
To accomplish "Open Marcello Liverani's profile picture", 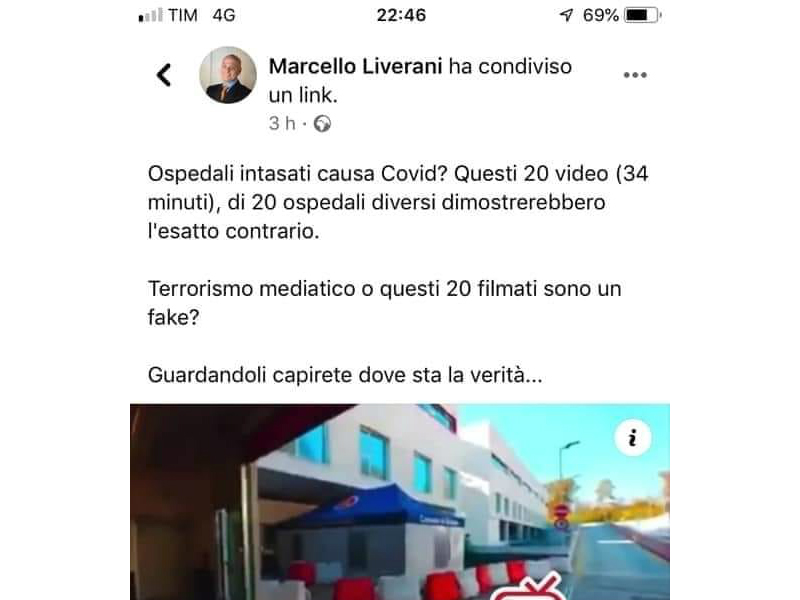I will pyautogui.click(x=228, y=75).
